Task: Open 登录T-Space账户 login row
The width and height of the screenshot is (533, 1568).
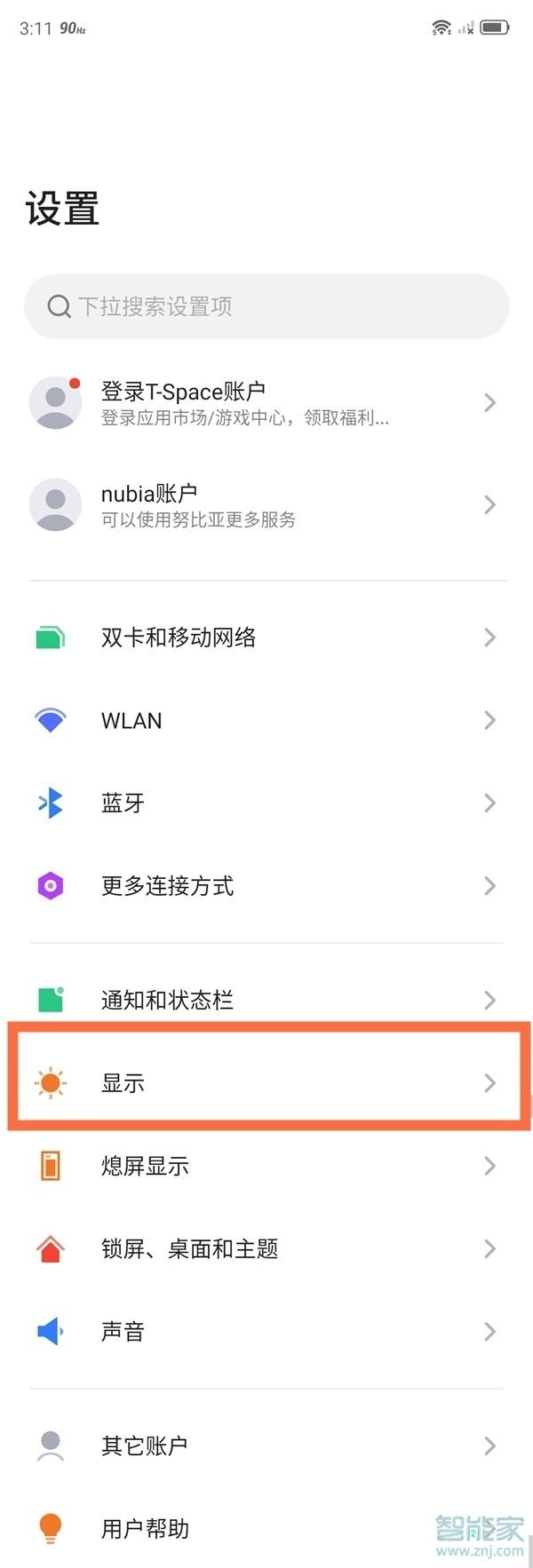Action: [x=266, y=403]
